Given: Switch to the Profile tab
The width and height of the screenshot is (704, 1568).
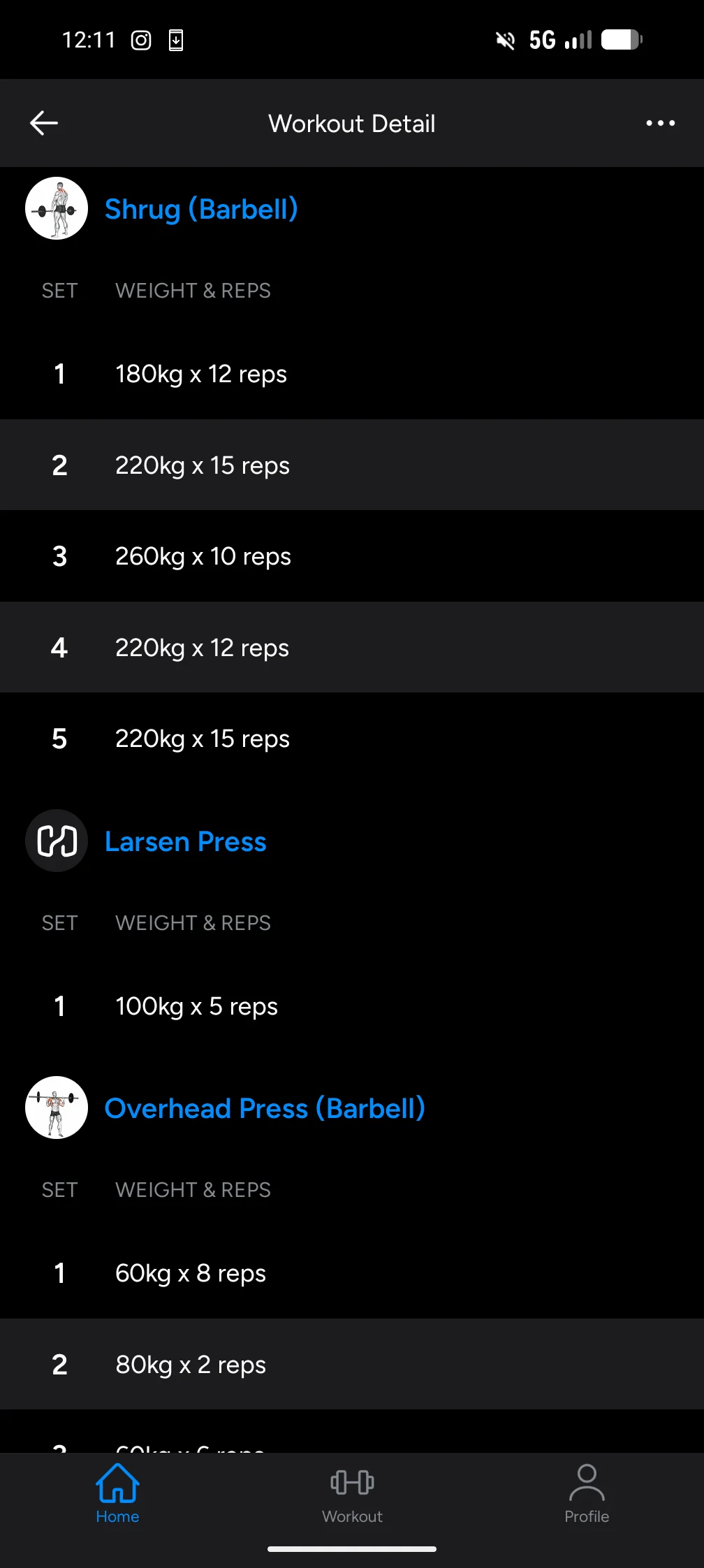Looking at the screenshot, I should pyautogui.click(x=587, y=1494).
